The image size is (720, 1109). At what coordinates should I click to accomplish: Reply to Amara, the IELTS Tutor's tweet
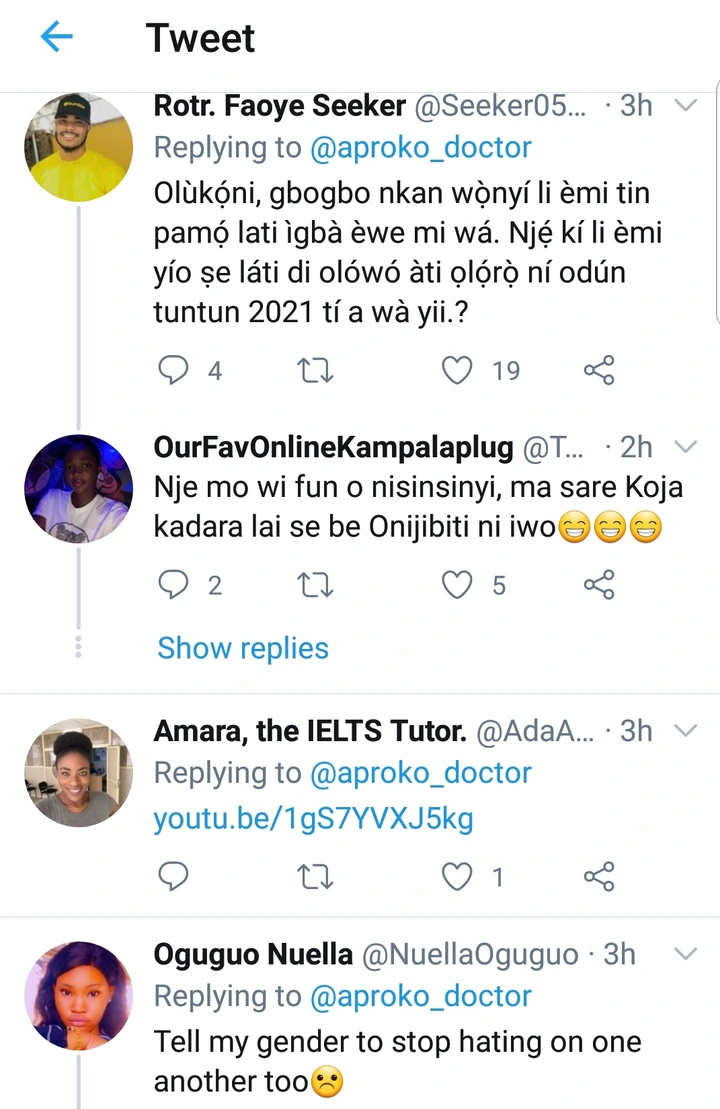pos(174,878)
